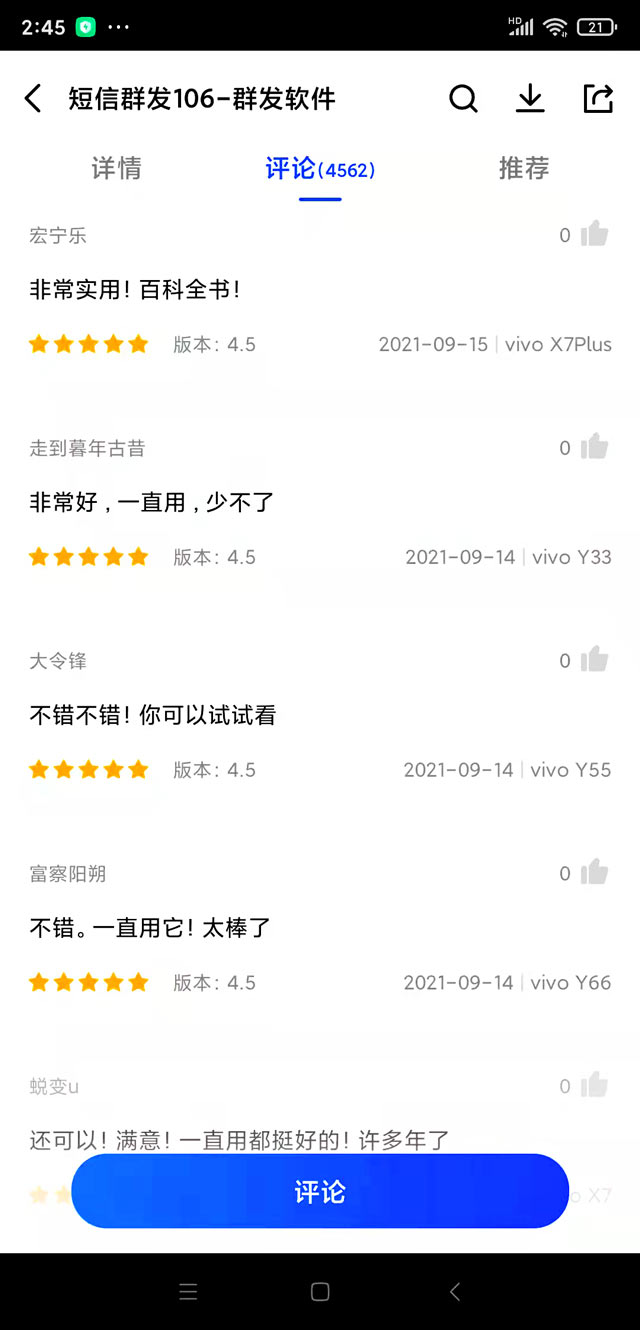Like the review by 宏宁乐

pyautogui.click(x=594, y=235)
